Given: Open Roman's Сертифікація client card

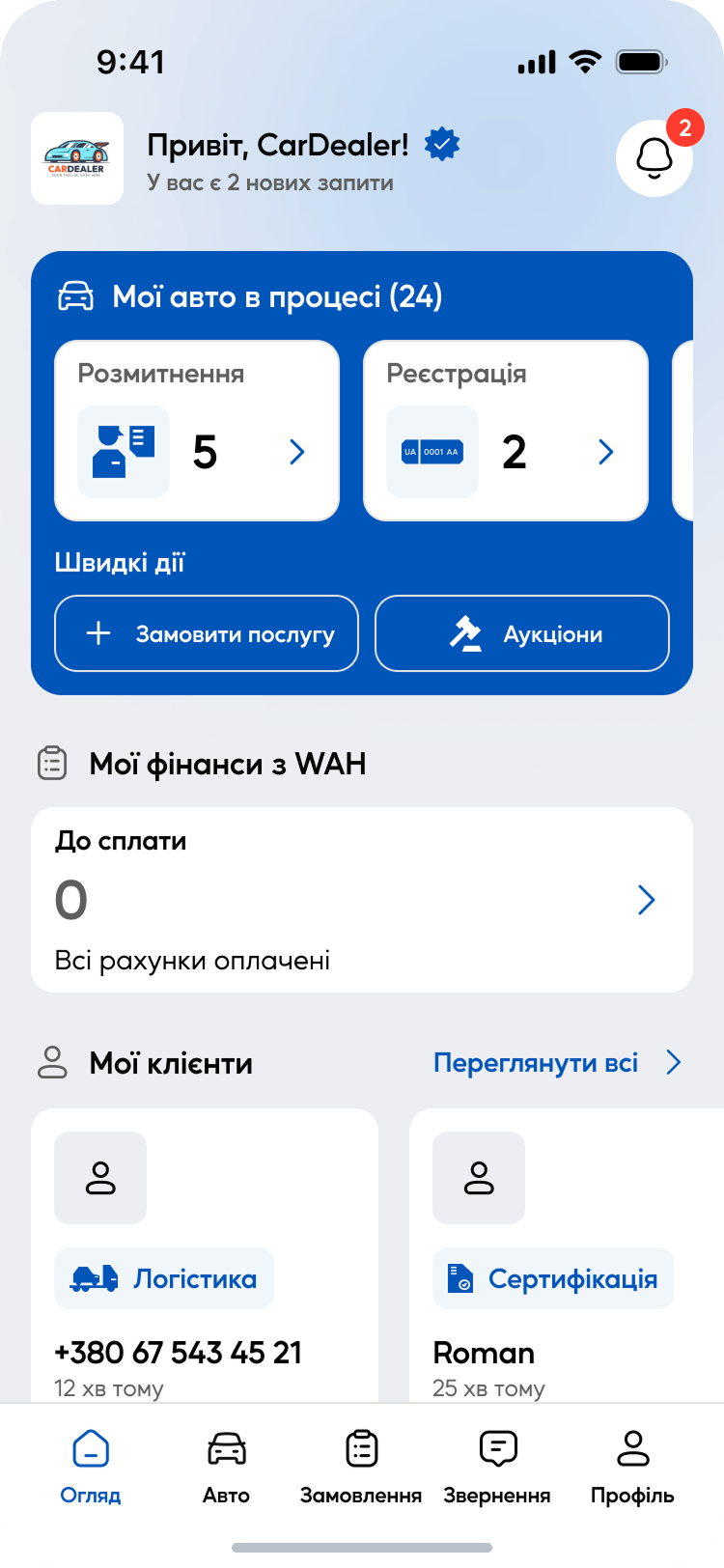Looking at the screenshot, I should point(566,1255).
